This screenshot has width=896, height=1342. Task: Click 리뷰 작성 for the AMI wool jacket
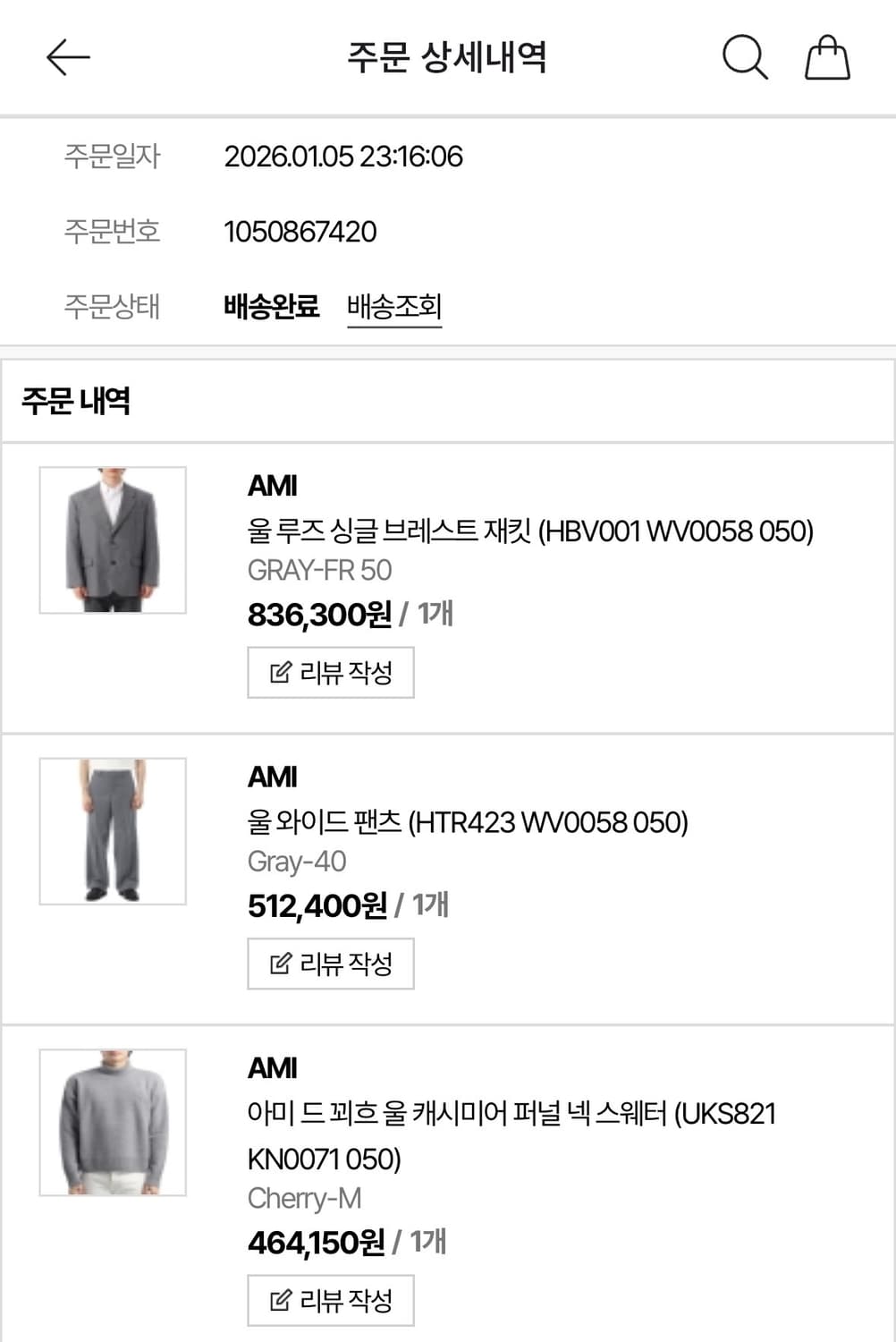click(x=331, y=672)
